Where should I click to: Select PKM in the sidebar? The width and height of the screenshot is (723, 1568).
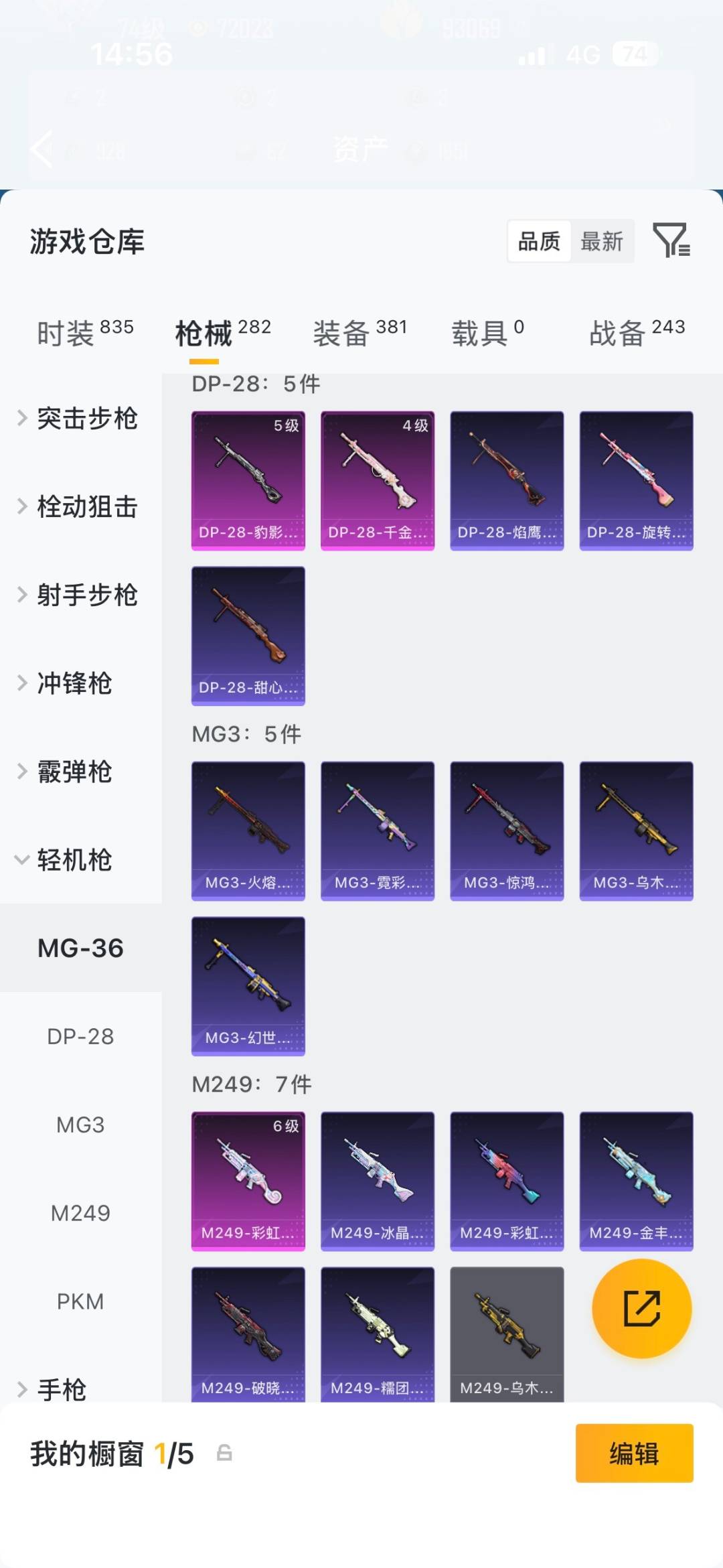(x=80, y=1301)
